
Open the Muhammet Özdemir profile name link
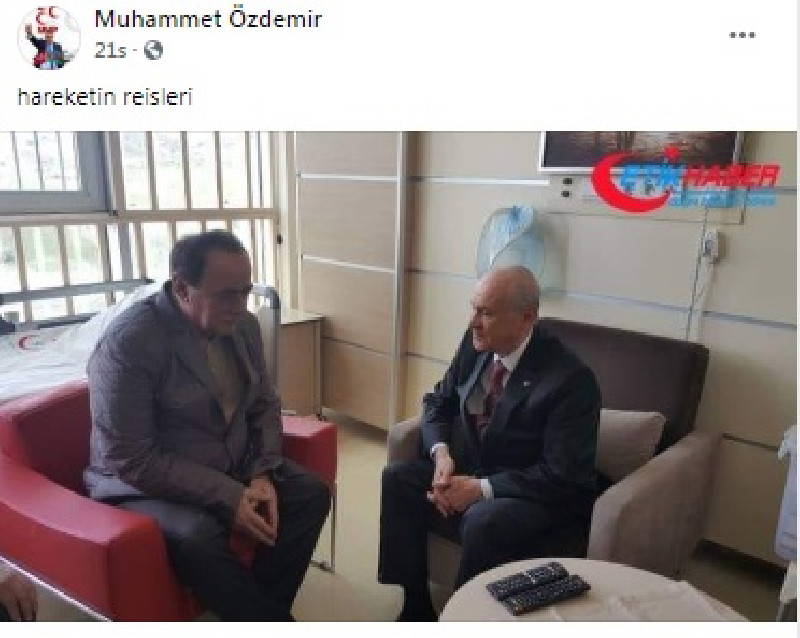(208, 19)
